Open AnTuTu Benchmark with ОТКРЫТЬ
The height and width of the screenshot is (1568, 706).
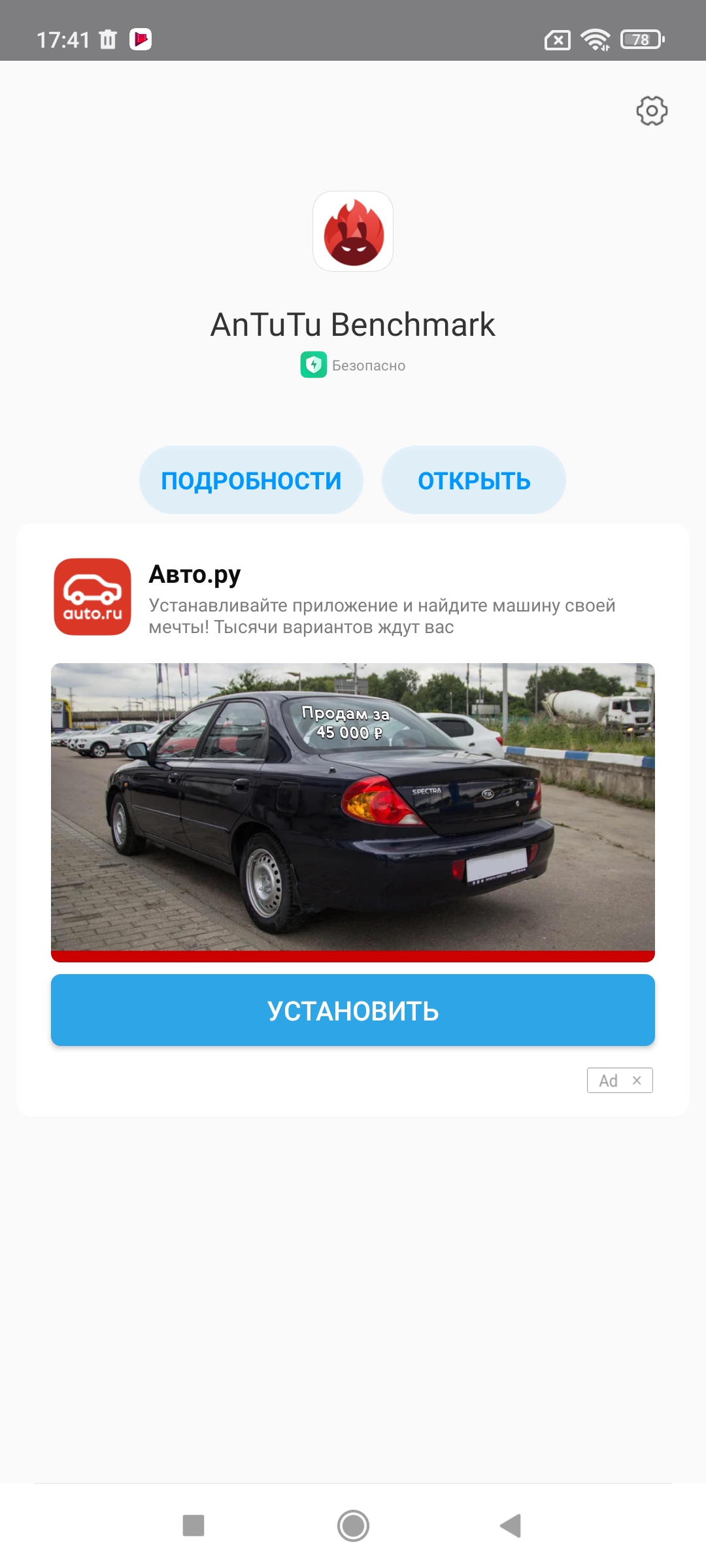pos(474,480)
